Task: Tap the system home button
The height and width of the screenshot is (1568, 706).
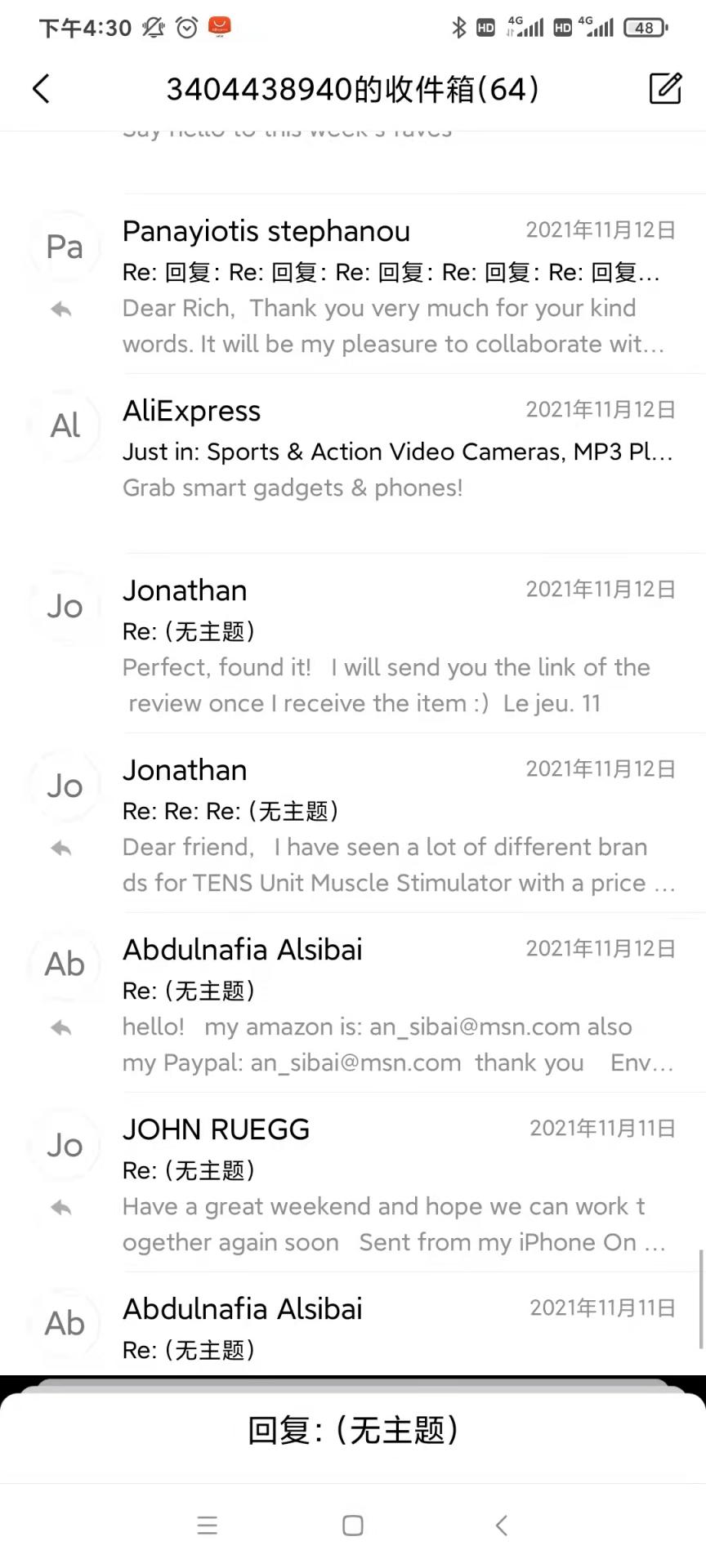Action: coord(353,1526)
